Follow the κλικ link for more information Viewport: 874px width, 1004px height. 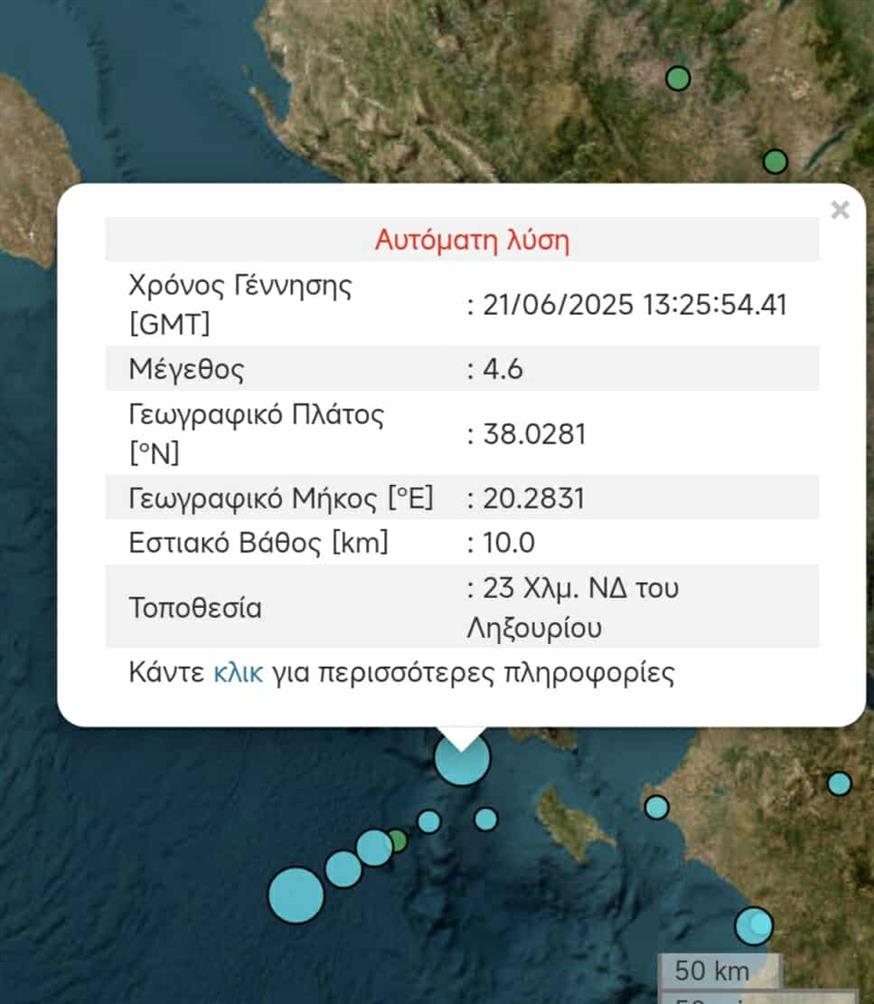point(239,672)
